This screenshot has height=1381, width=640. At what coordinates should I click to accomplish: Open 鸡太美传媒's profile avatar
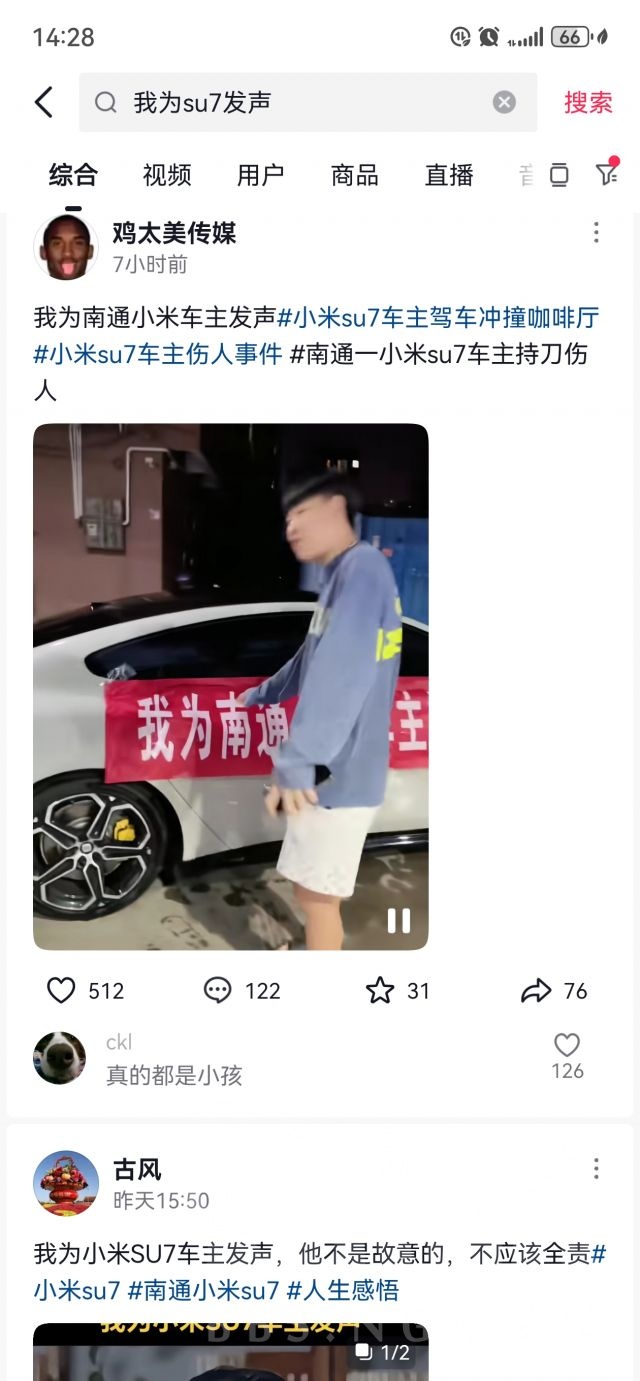(x=66, y=247)
